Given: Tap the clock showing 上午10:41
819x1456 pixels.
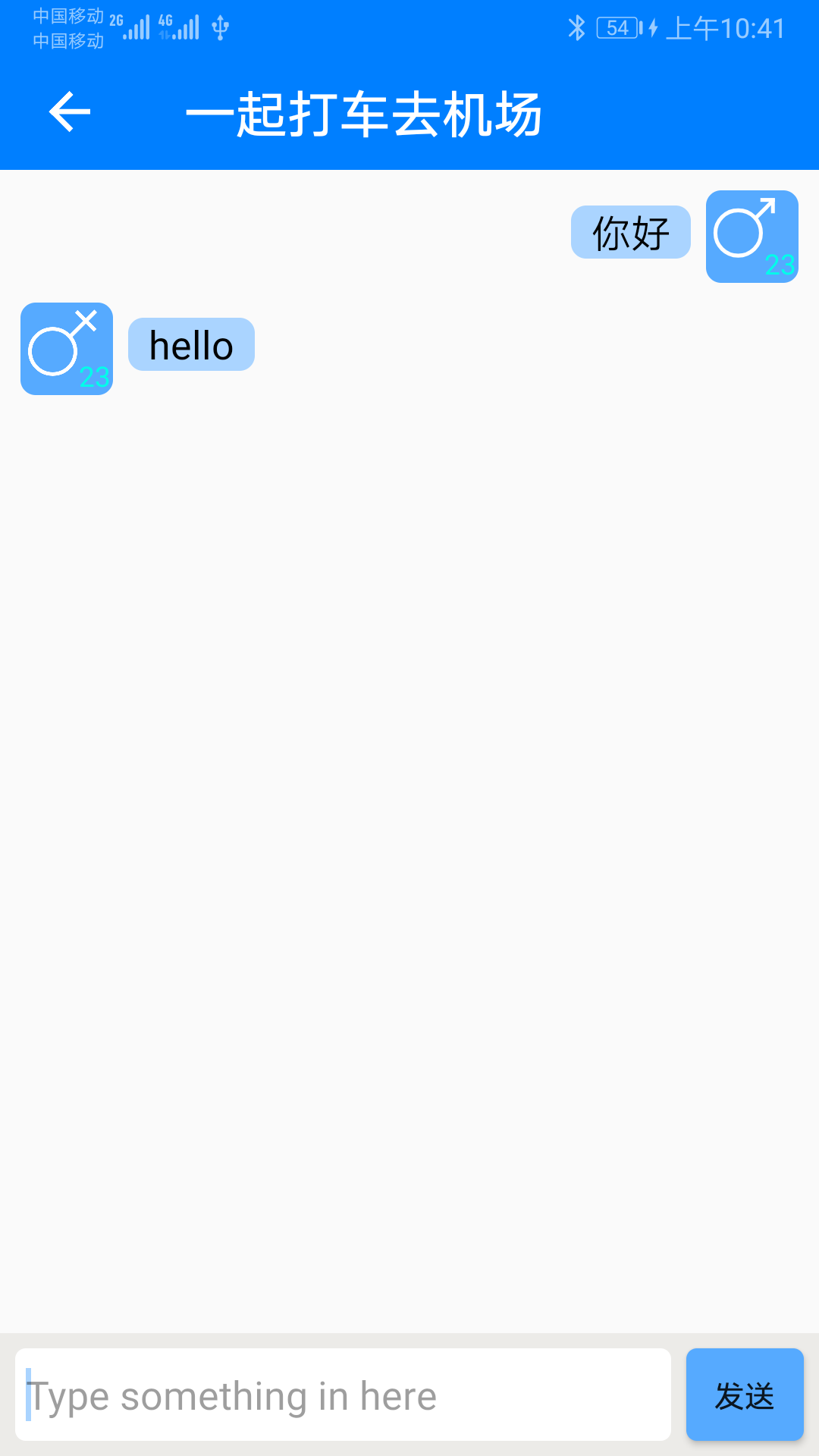Looking at the screenshot, I should pyautogui.click(x=726, y=28).
